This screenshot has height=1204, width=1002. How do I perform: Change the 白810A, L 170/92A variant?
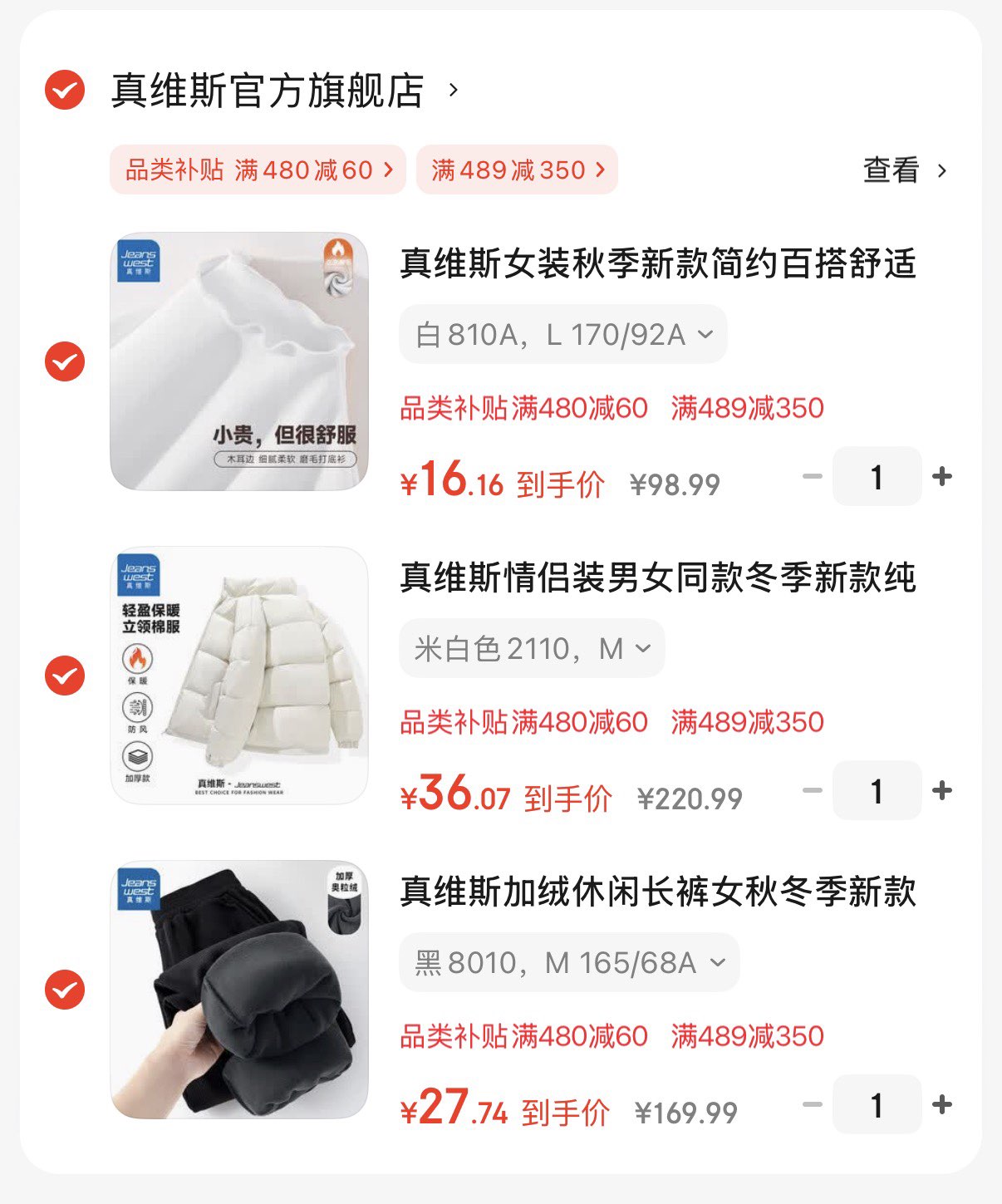[563, 335]
